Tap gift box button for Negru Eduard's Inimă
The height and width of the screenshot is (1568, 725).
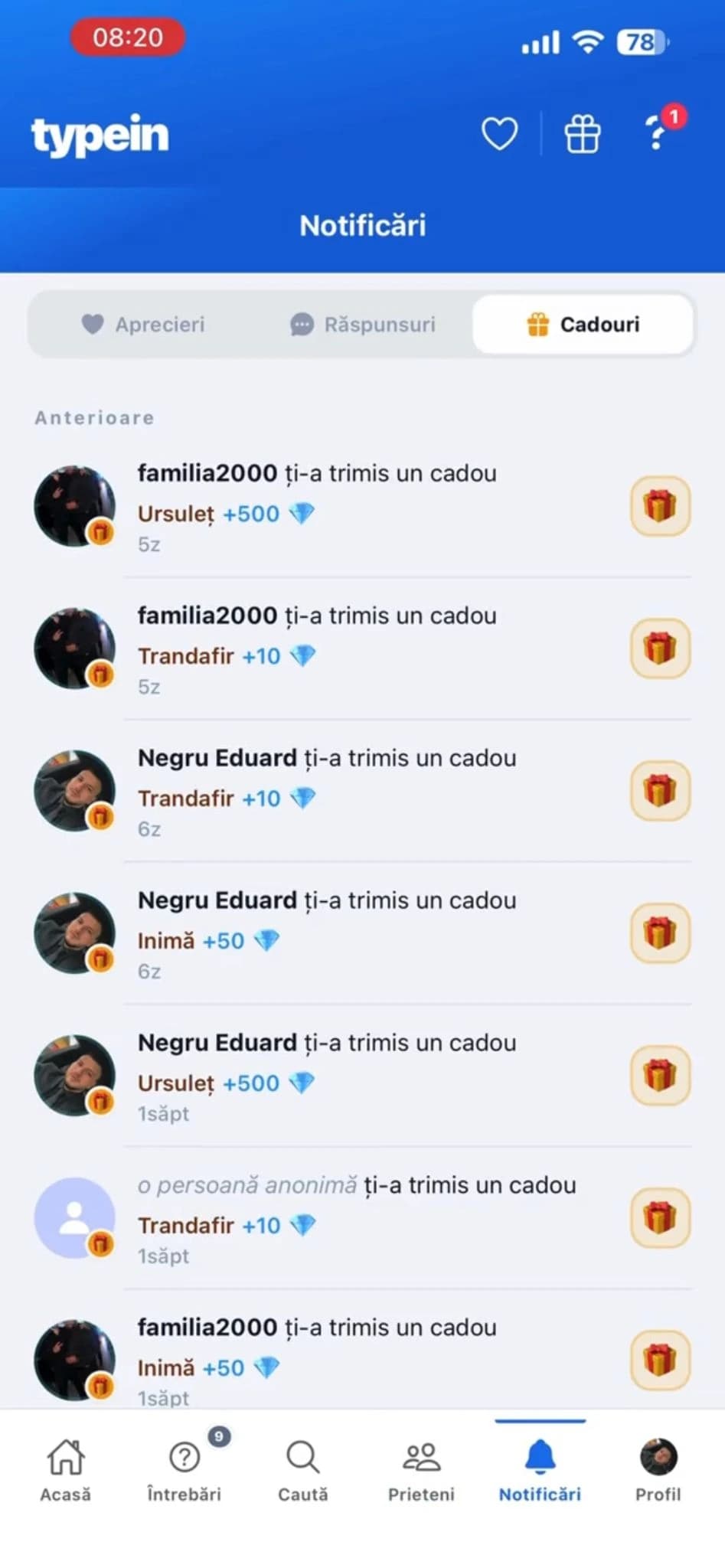point(660,933)
